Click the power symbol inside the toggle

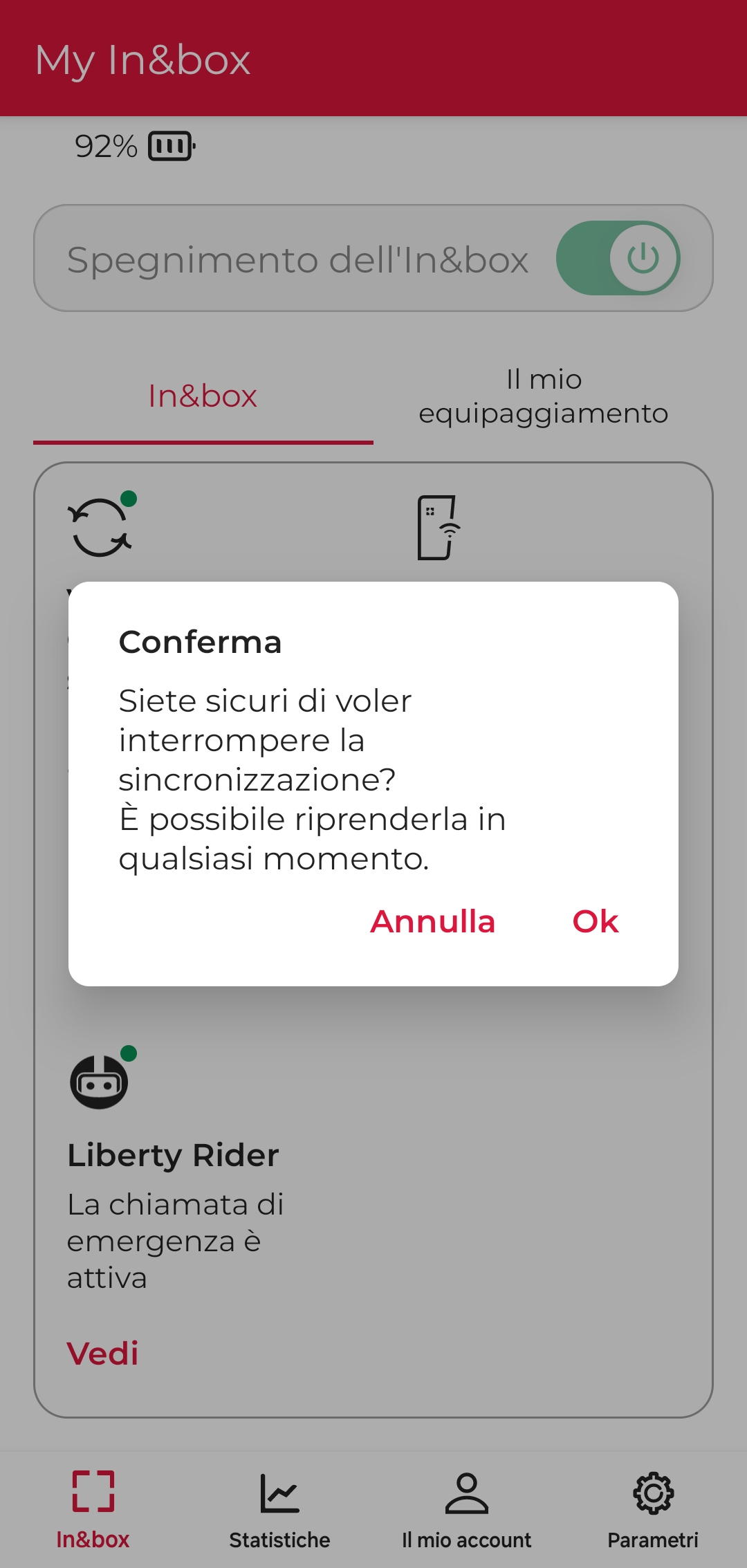pyautogui.click(x=642, y=257)
